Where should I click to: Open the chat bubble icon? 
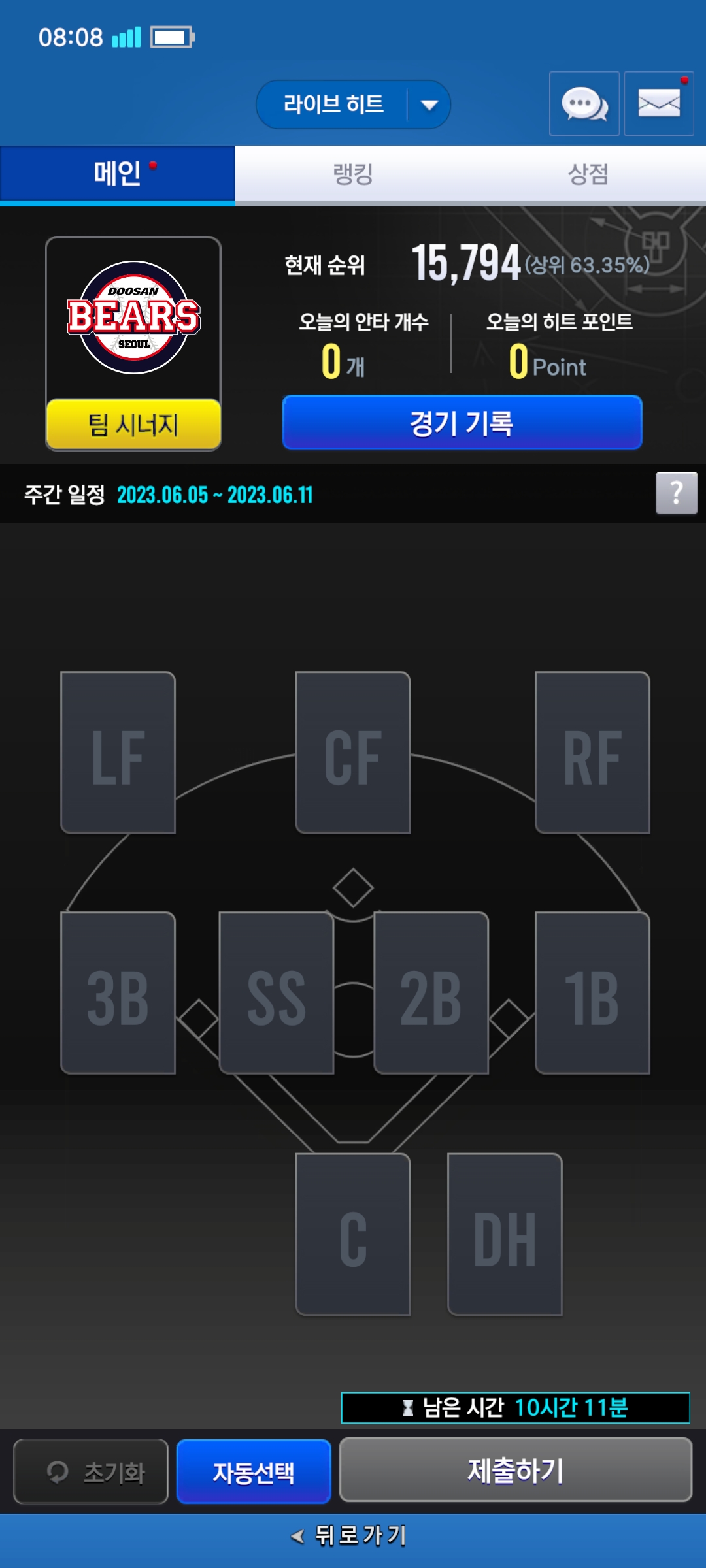584,104
